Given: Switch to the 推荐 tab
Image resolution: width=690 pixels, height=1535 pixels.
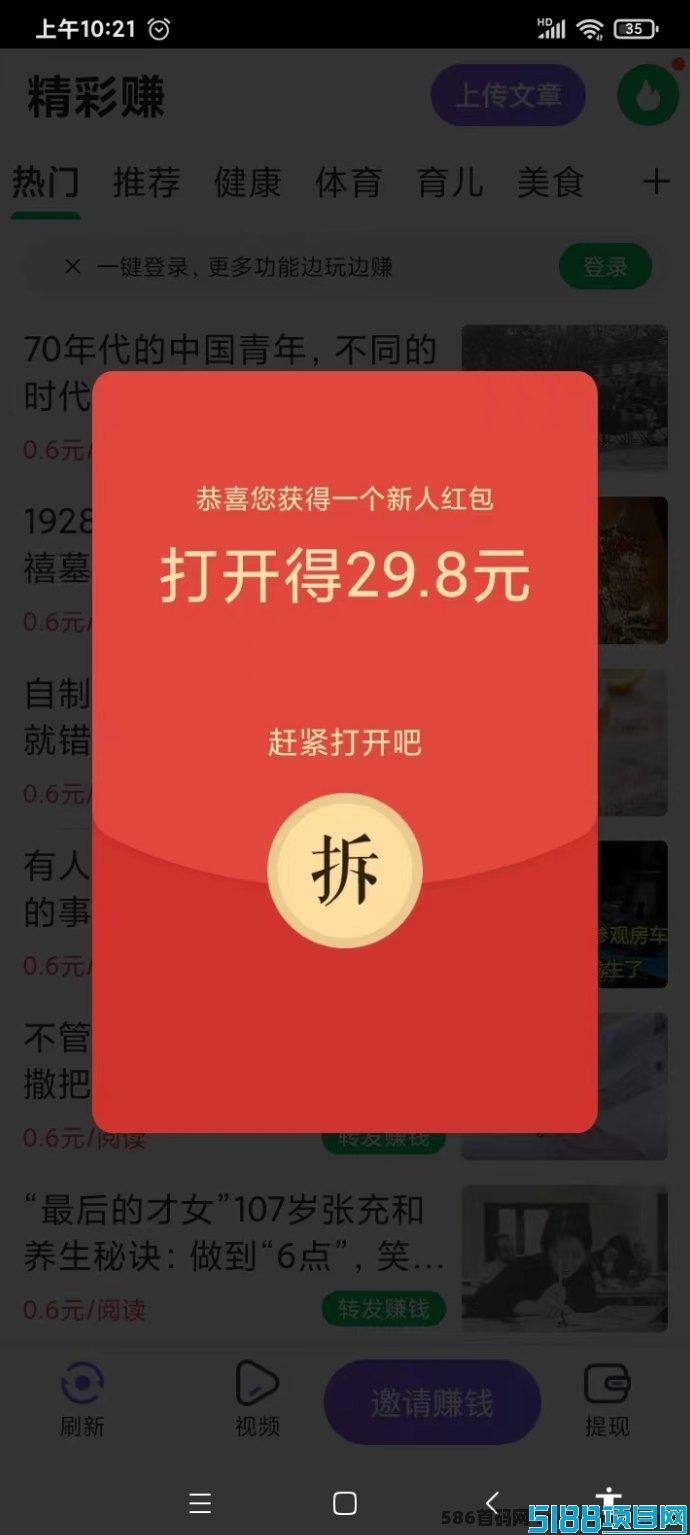Looking at the screenshot, I should 147,183.
